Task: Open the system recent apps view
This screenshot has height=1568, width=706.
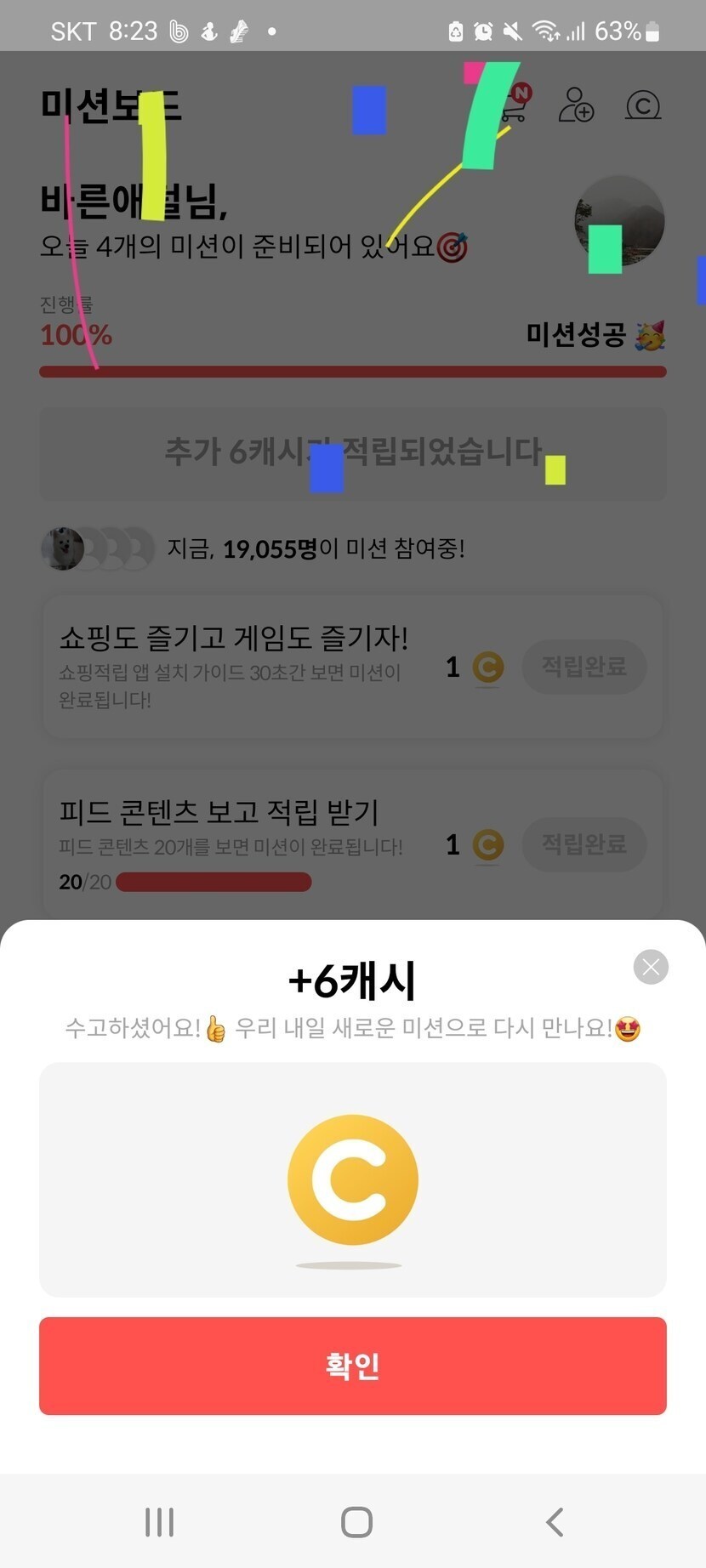Action: [x=160, y=1522]
